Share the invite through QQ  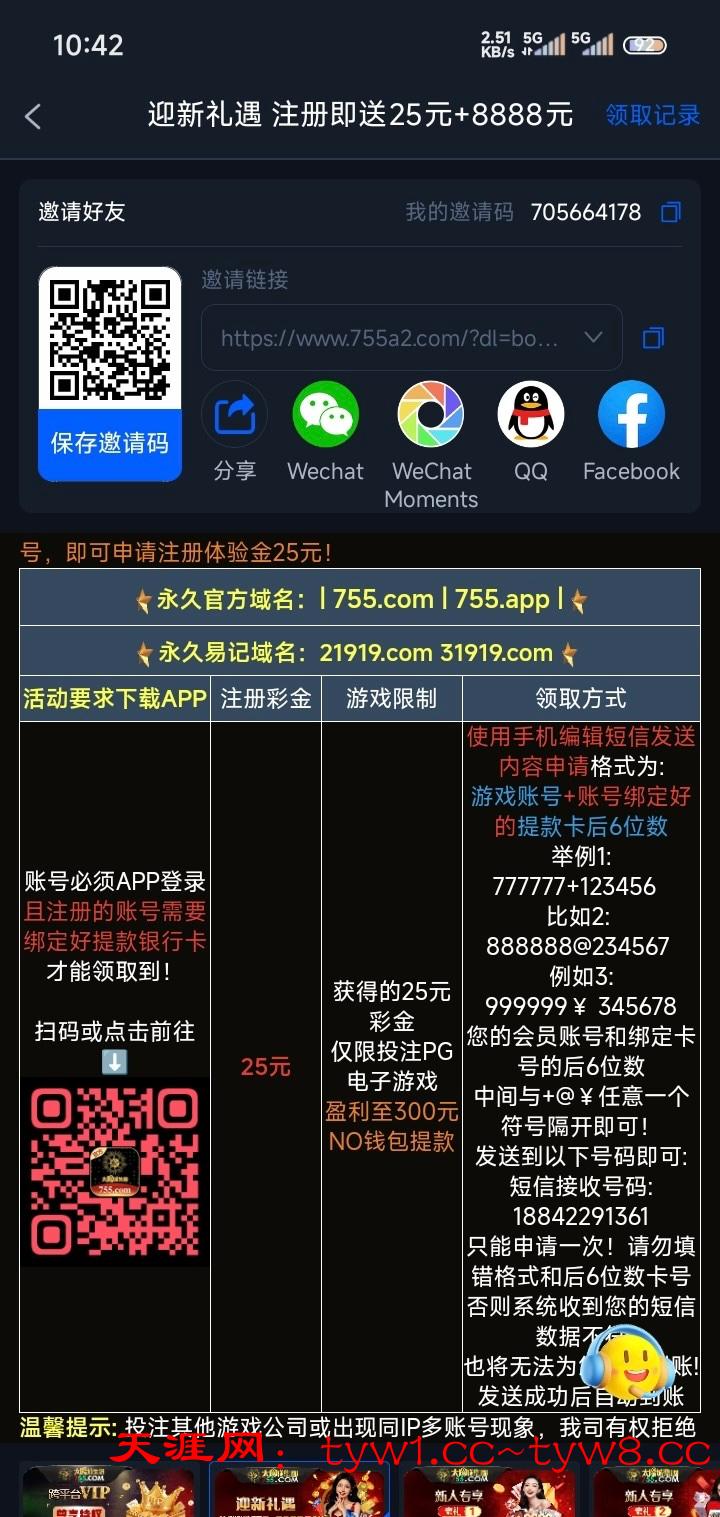point(531,415)
